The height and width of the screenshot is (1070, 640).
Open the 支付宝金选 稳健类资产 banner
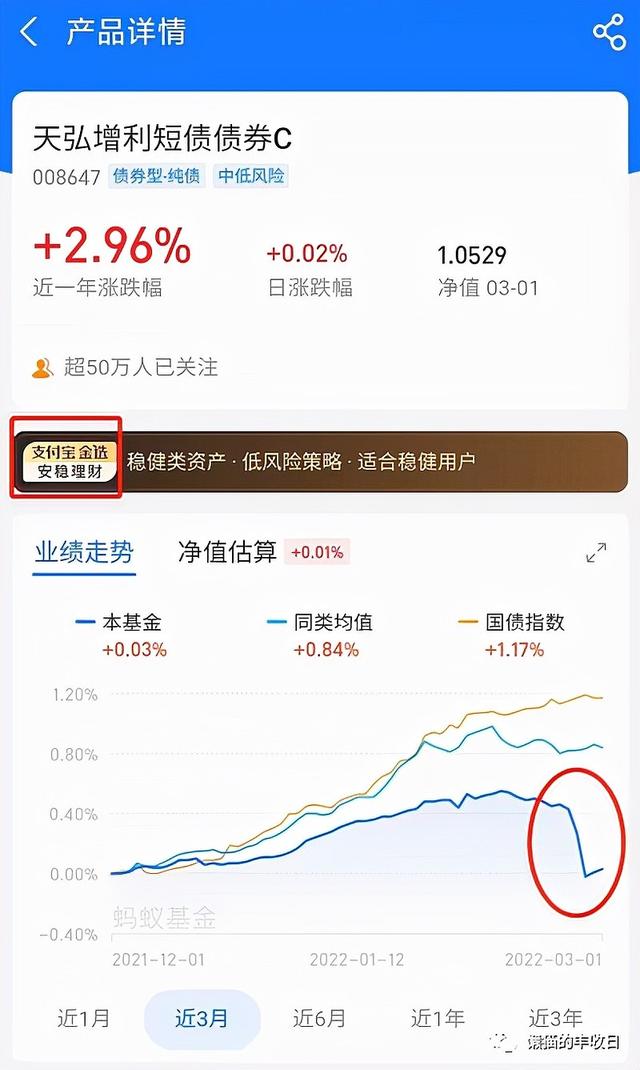point(320,462)
